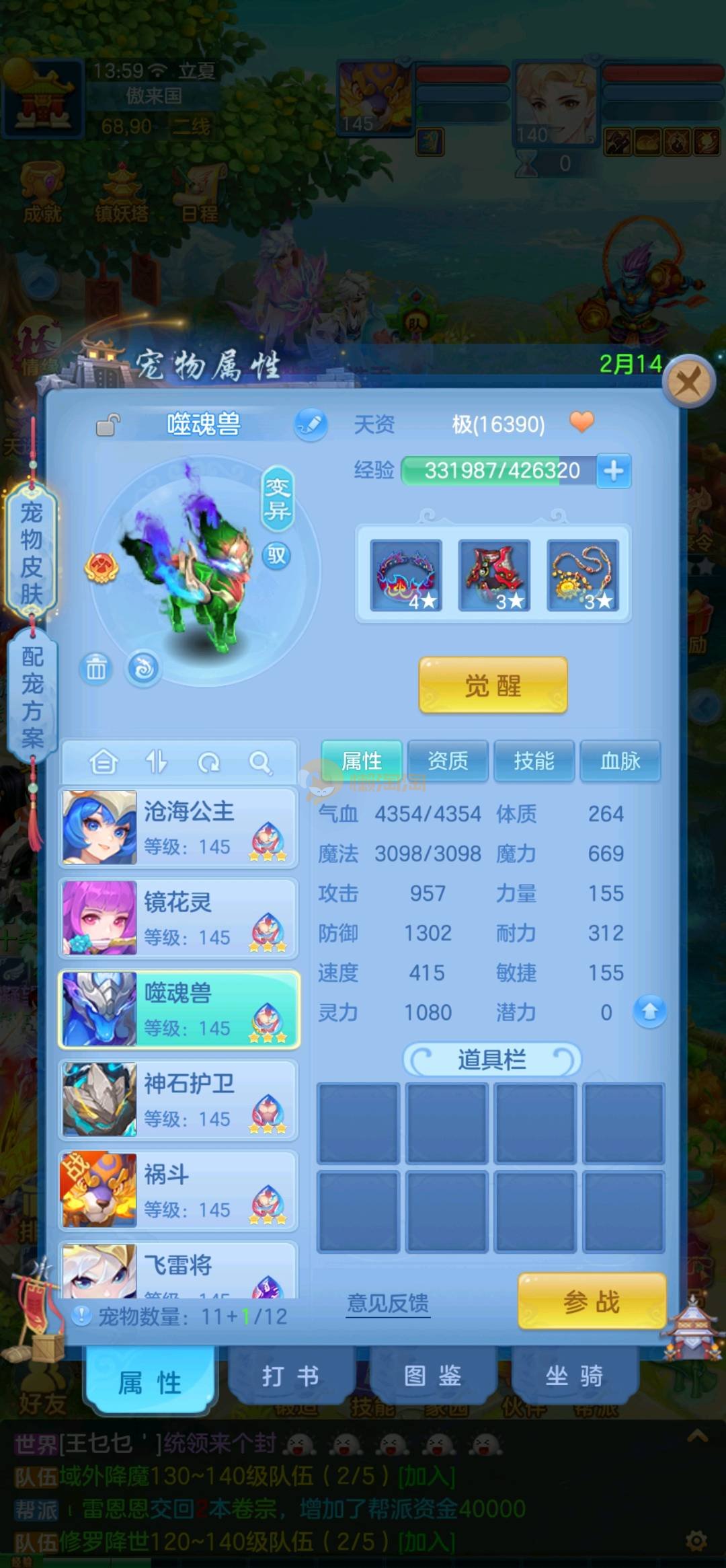This screenshot has width=726, height=1568.
Task: Tap the 觉醒 awaken button
Action: point(493,685)
